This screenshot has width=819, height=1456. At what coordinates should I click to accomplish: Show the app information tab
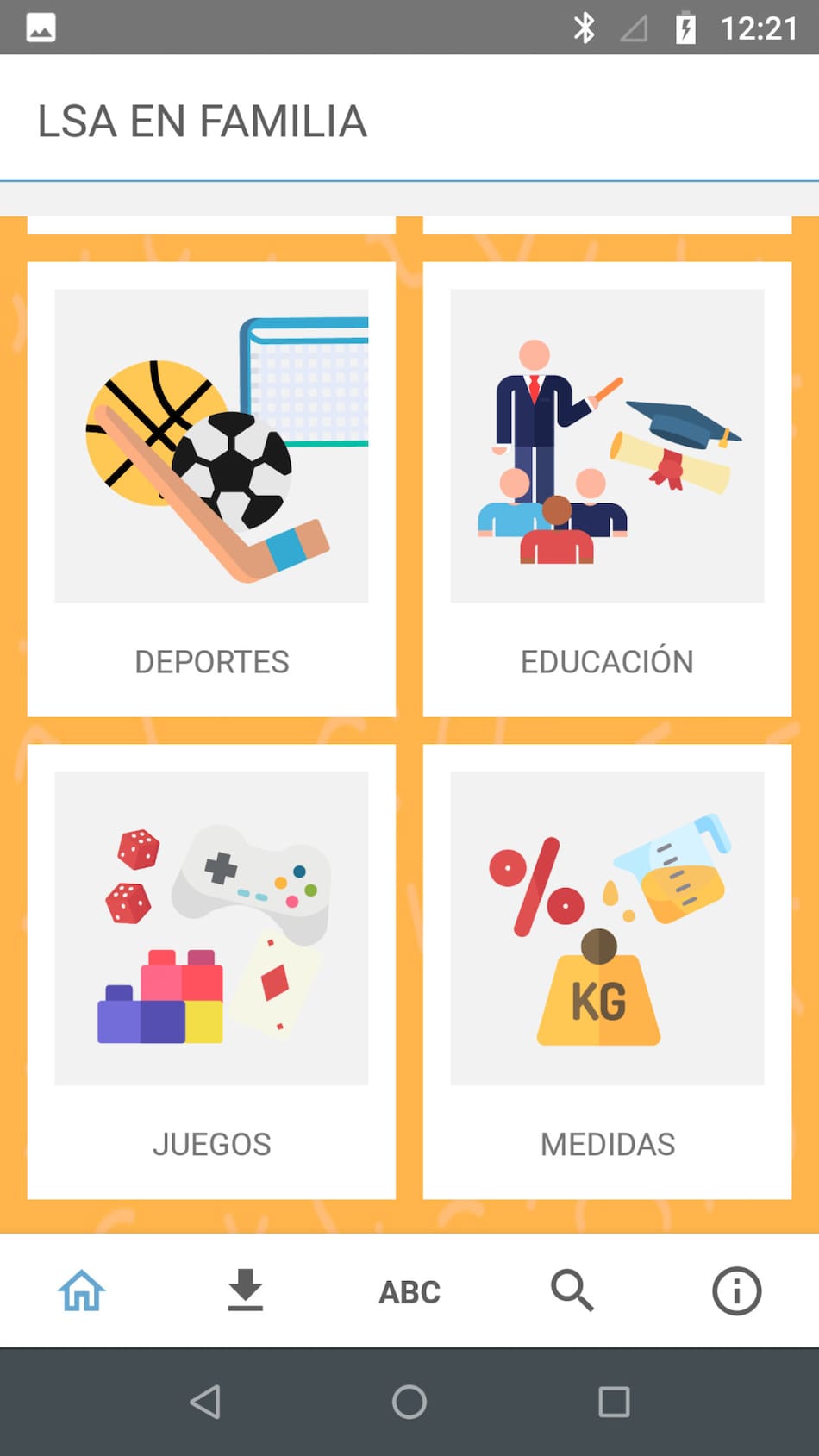pyautogui.click(x=736, y=1290)
